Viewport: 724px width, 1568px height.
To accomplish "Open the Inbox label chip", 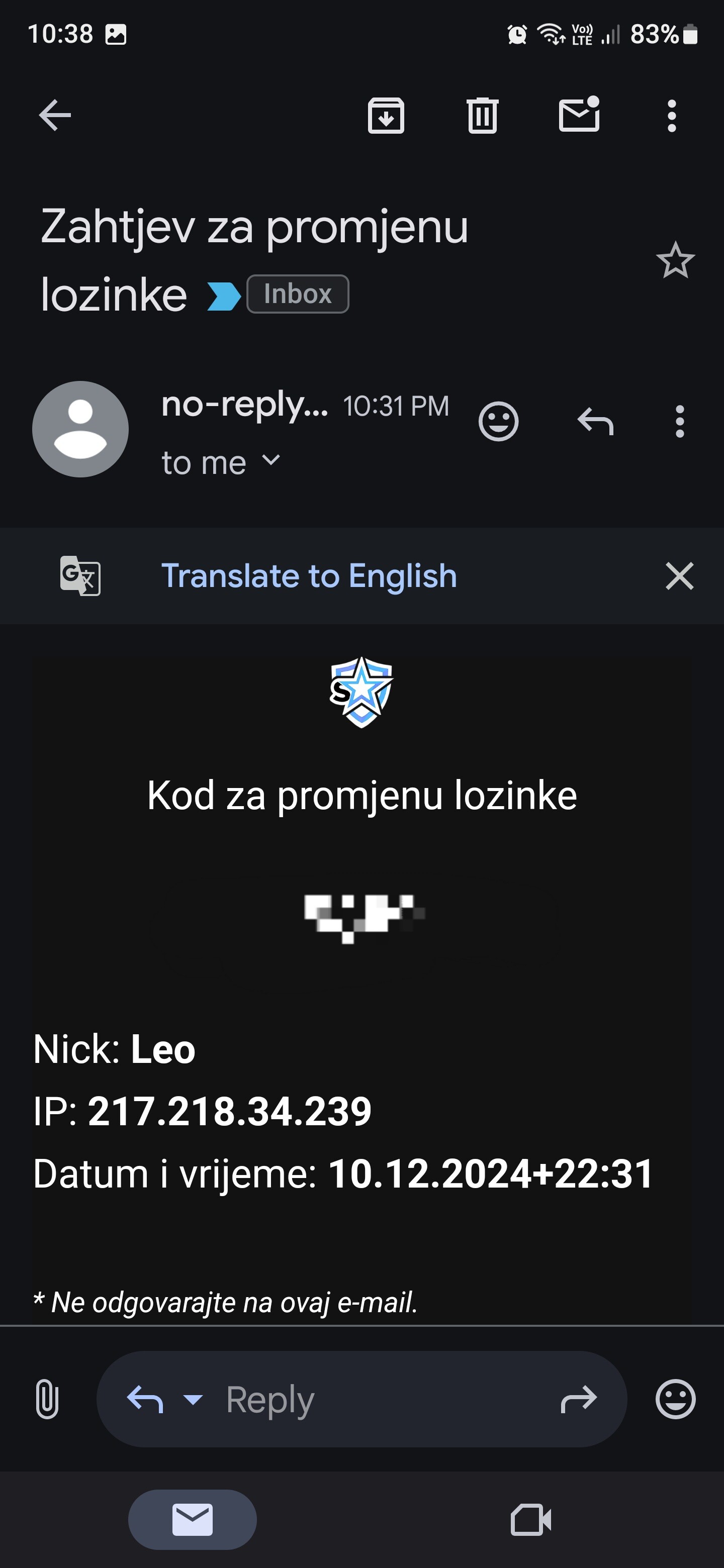I will (298, 294).
